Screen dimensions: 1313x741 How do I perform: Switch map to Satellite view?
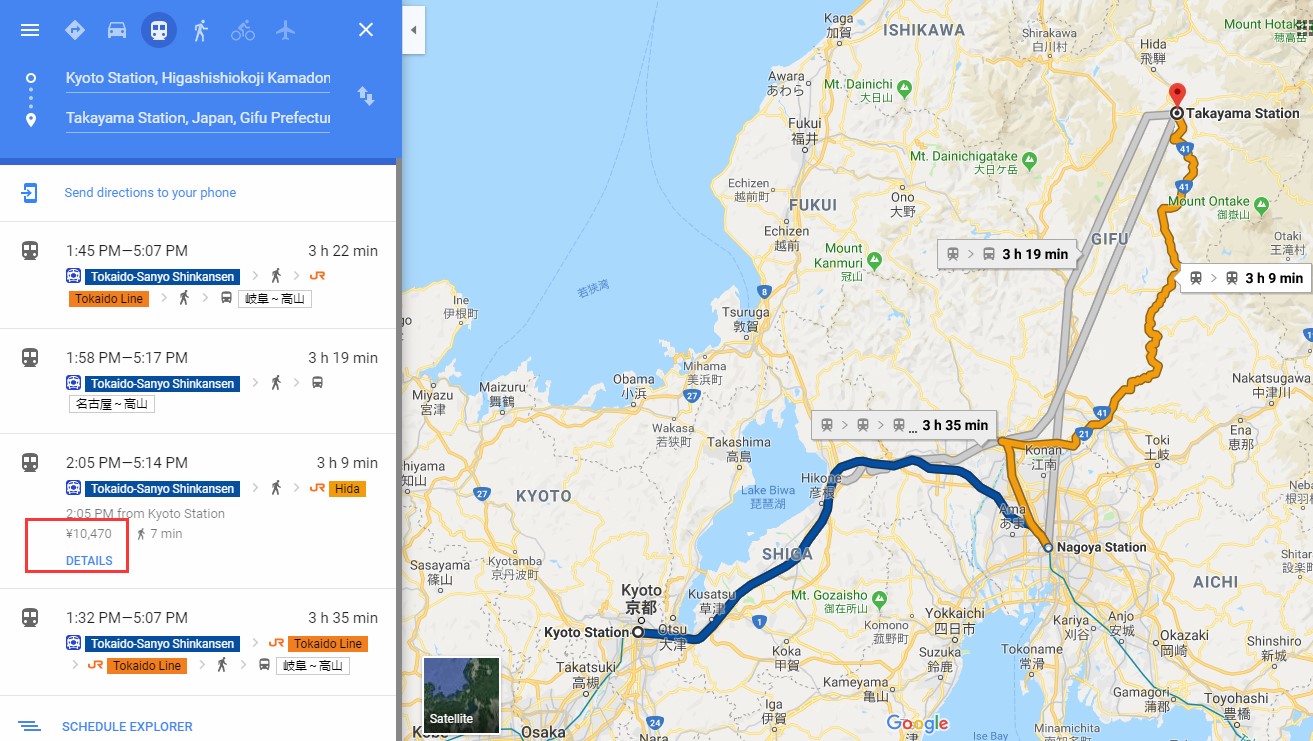(x=461, y=694)
